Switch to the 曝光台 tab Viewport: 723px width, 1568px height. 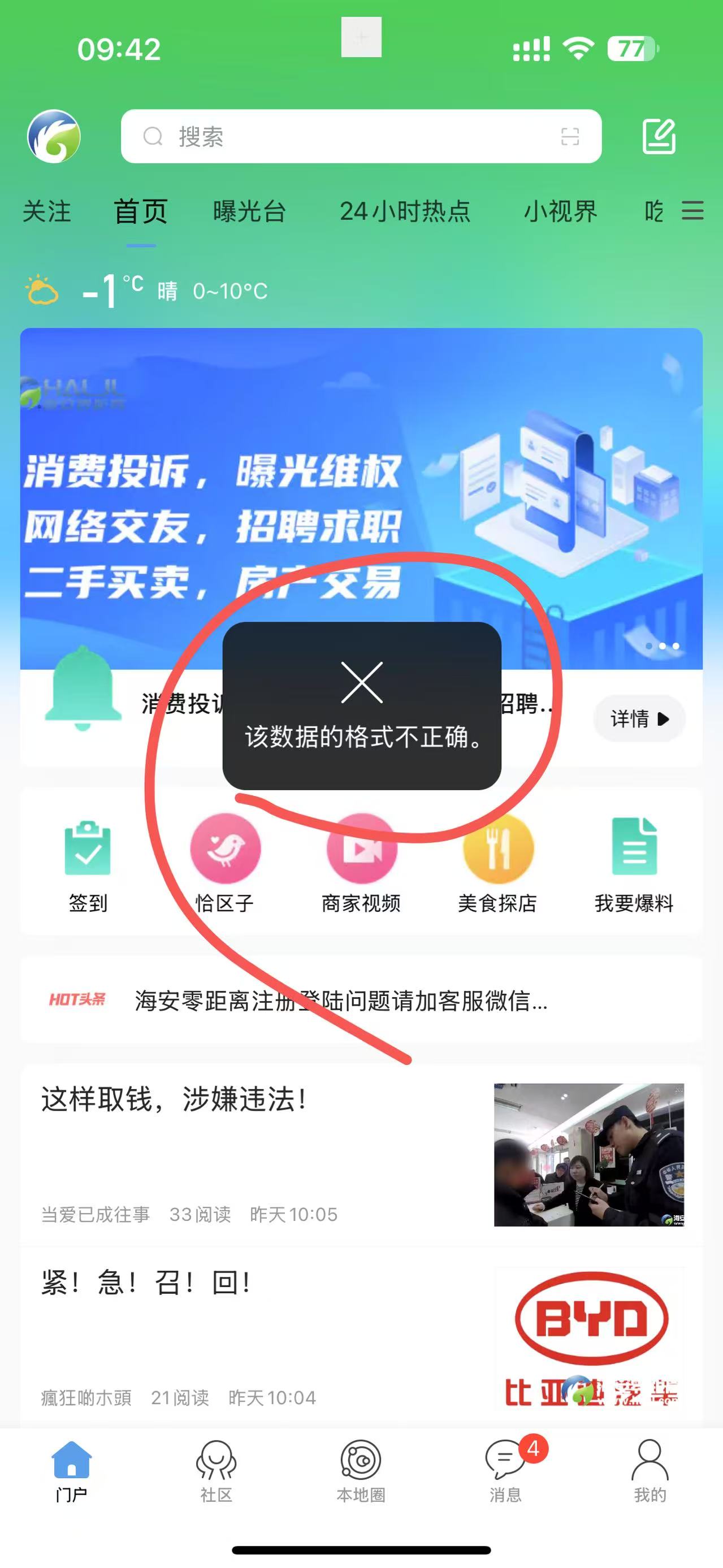pyautogui.click(x=249, y=211)
